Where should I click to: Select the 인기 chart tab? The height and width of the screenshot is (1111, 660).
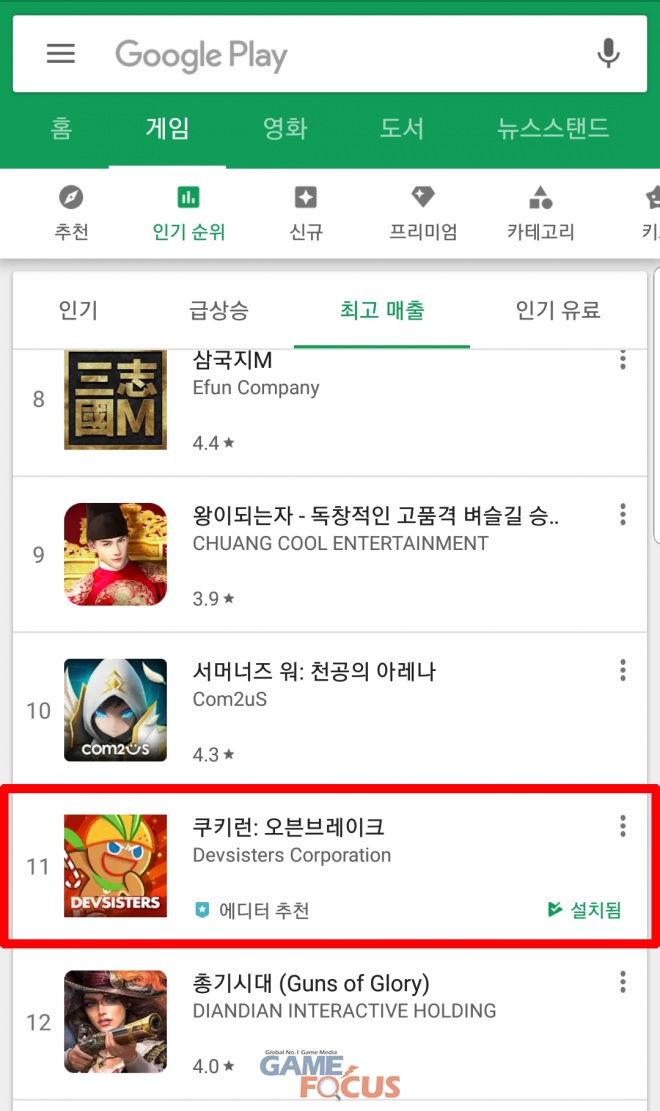tap(78, 310)
